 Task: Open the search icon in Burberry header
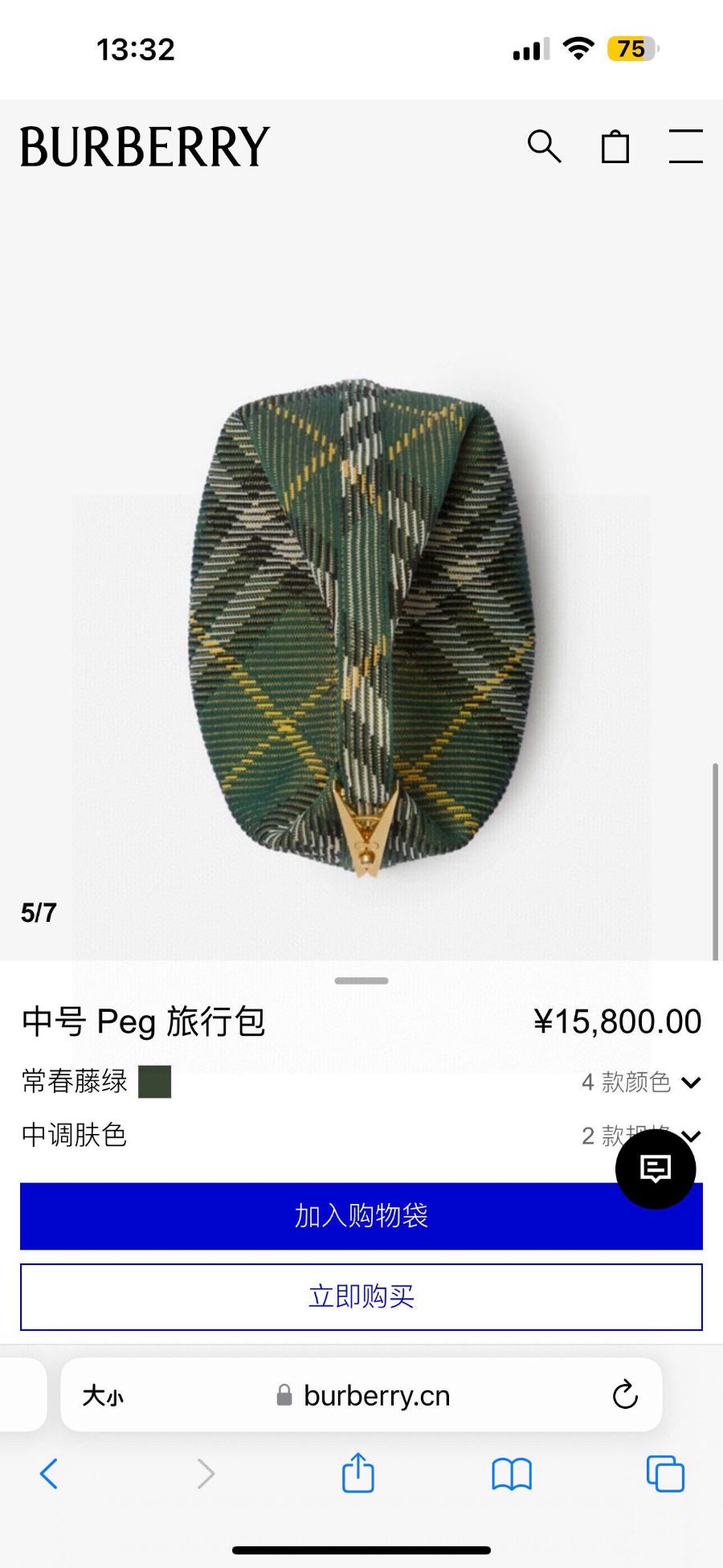click(x=544, y=146)
